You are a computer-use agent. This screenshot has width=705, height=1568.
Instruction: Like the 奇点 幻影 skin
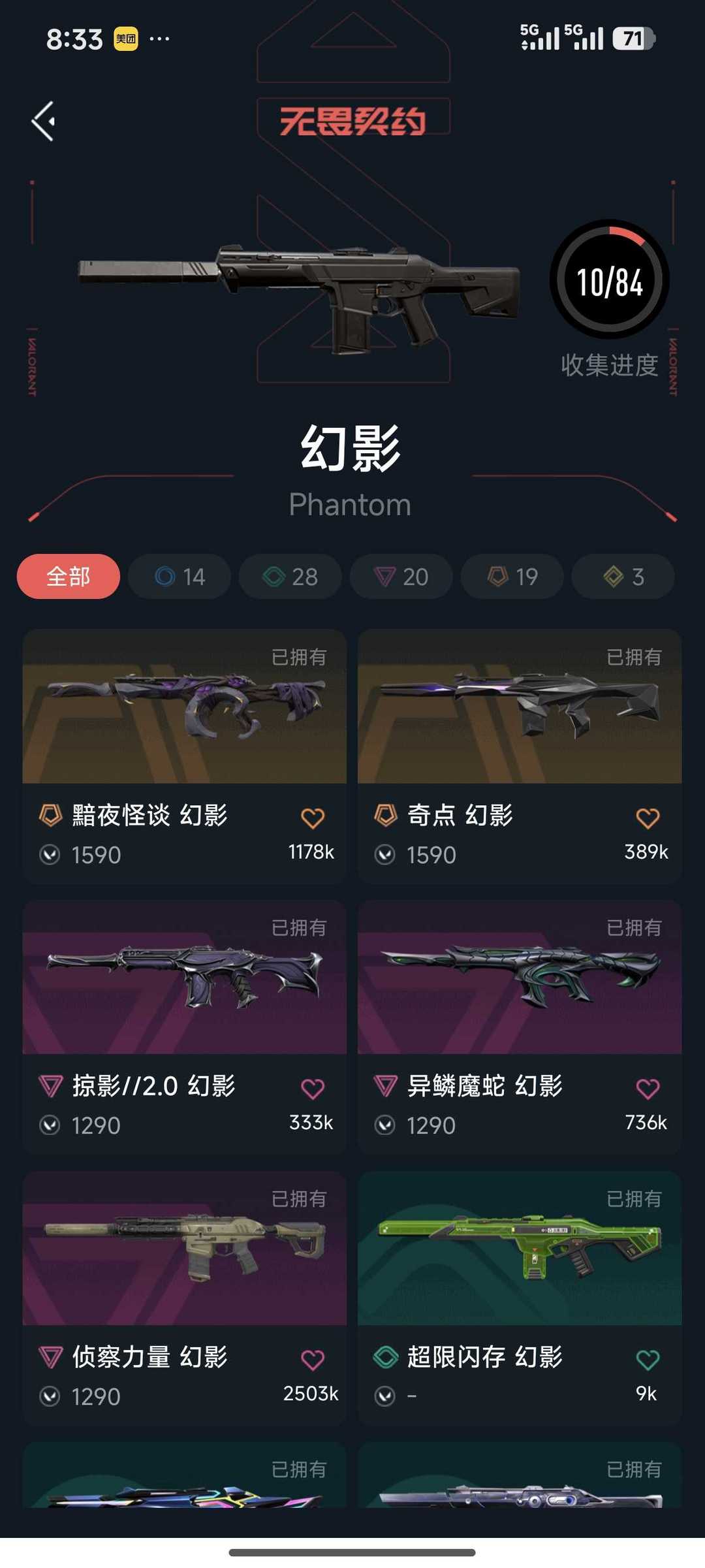tap(648, 818)
